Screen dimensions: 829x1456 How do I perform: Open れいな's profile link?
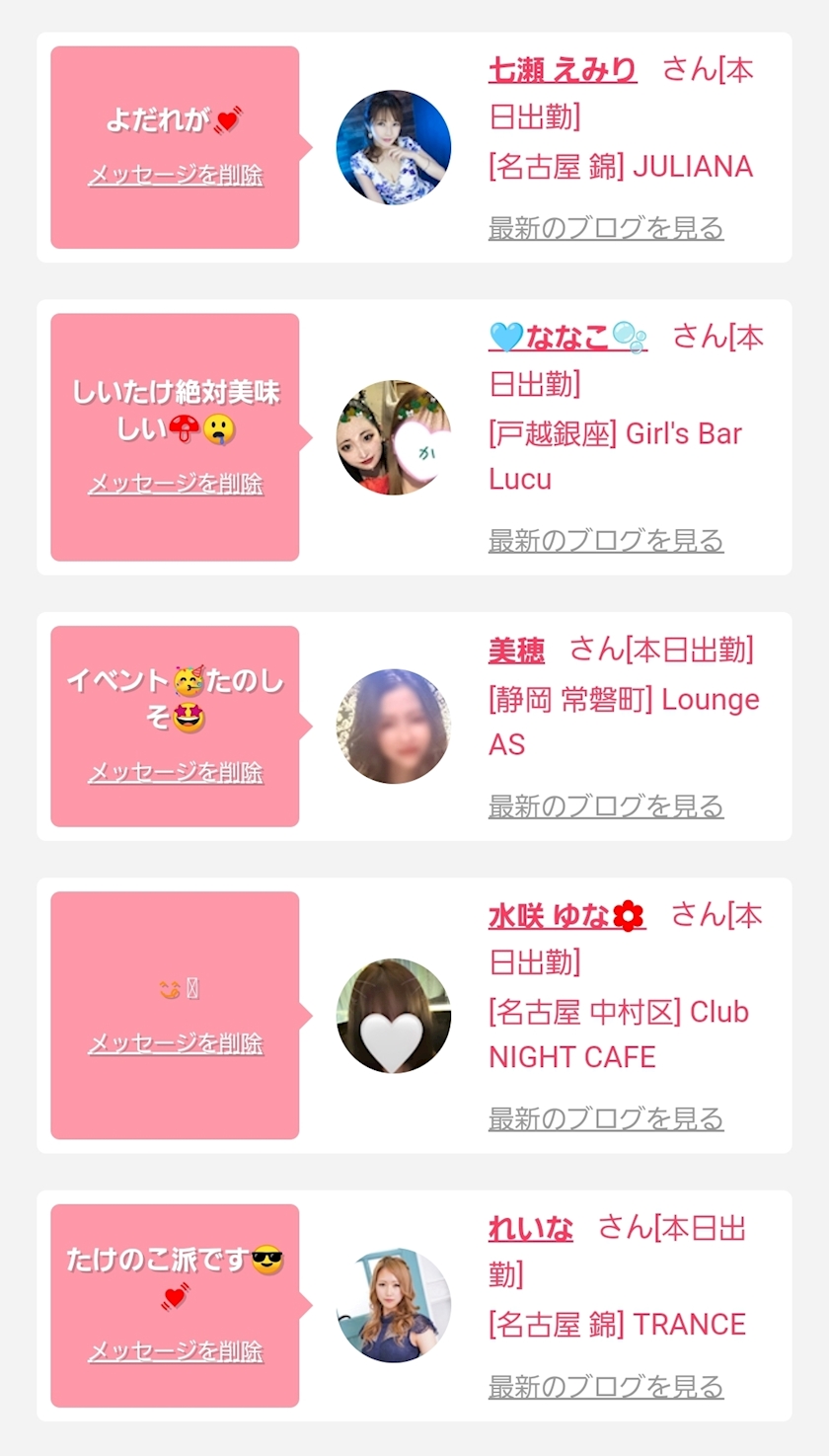[530, 1228]
